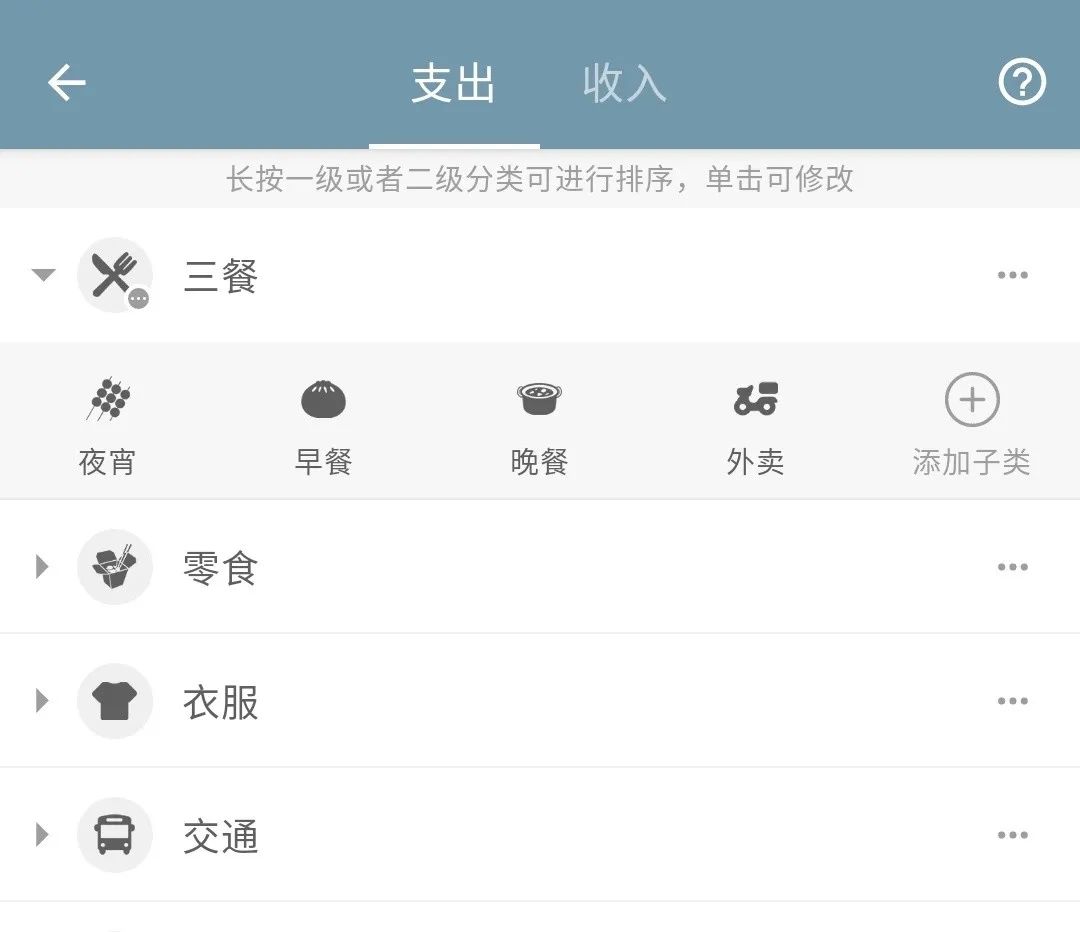Image resolution: width=1080 pixels, height=932 pixels.
Task: Expand the 零食 category
Action: pyautogui.click(x=42, y=567)
